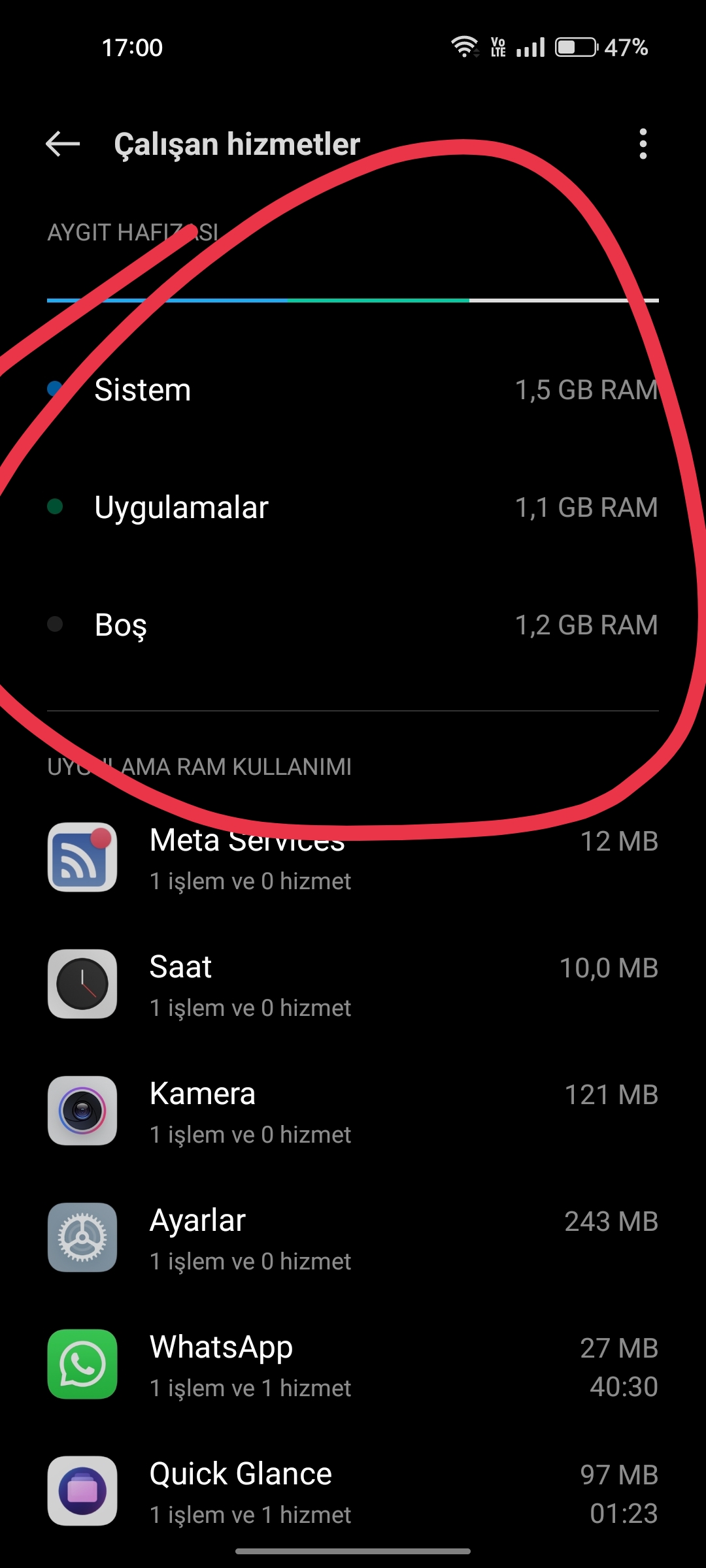Image resolution: width=706 pixels, height=1568 pixels.
Task: Select the Kamera running process
Action: pyautogui.click(x=353, y=1111)
